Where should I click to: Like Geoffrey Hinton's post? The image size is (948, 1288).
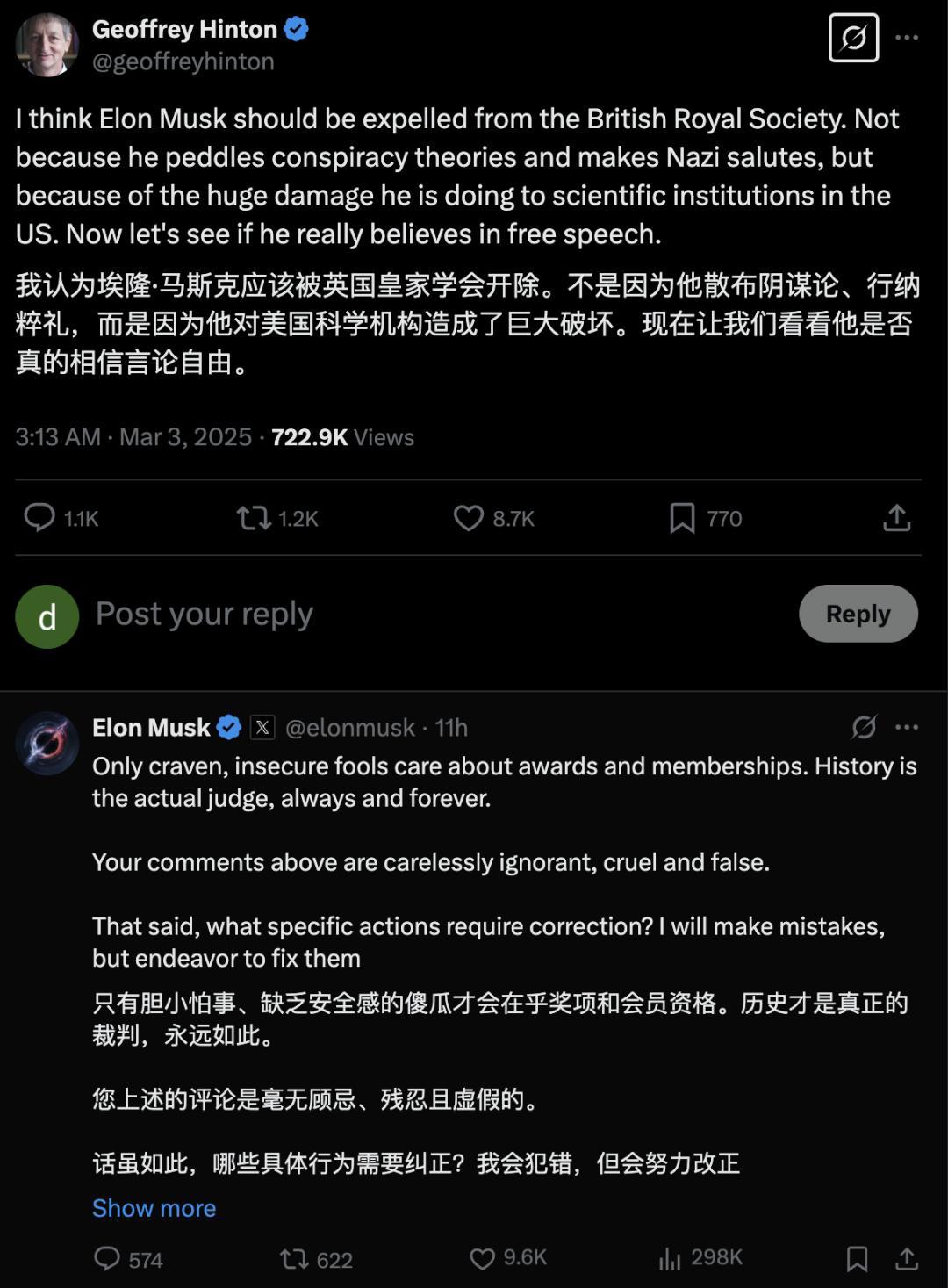click(x=469, y=518)
